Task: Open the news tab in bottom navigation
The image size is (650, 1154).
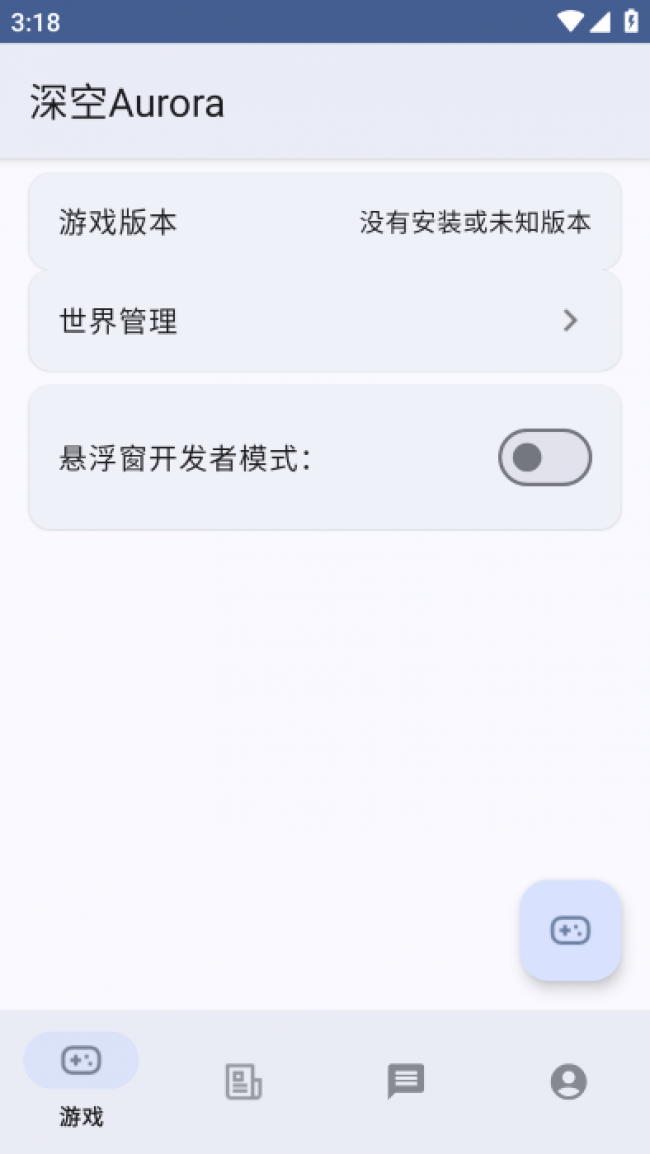Action: pyautogui.click(x=243, y=1082)
